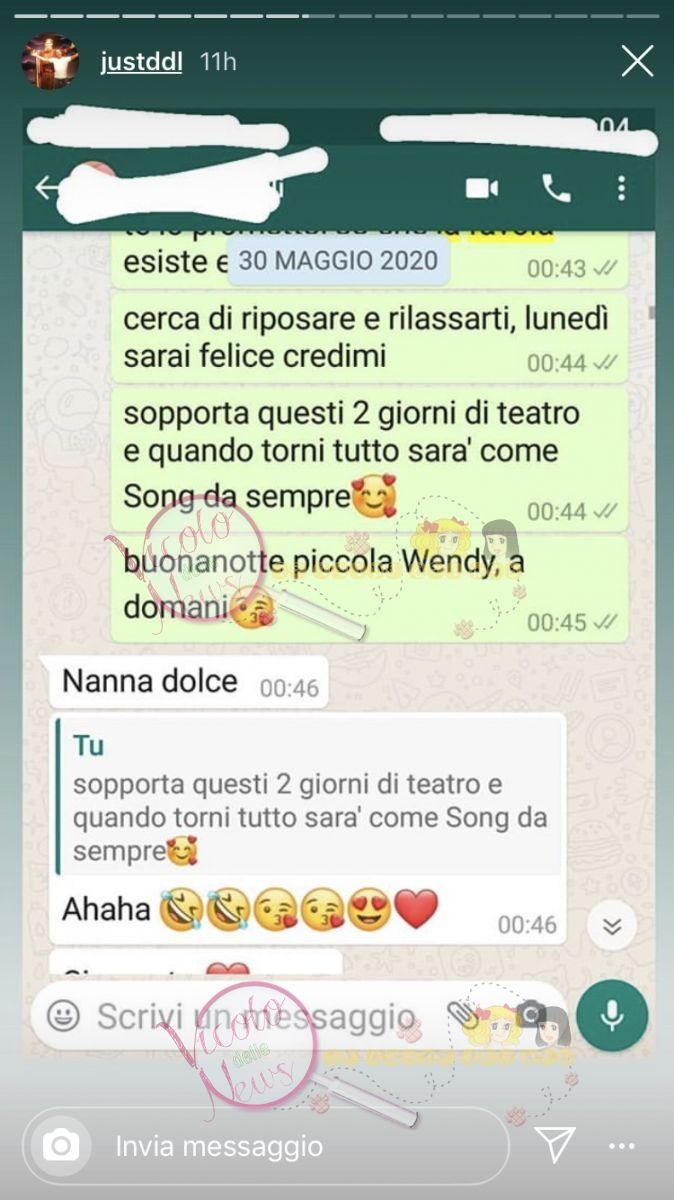Screen dimensions: 674x1200
Task: Tap justddl's profile avatar
Action: coord(50,62)
